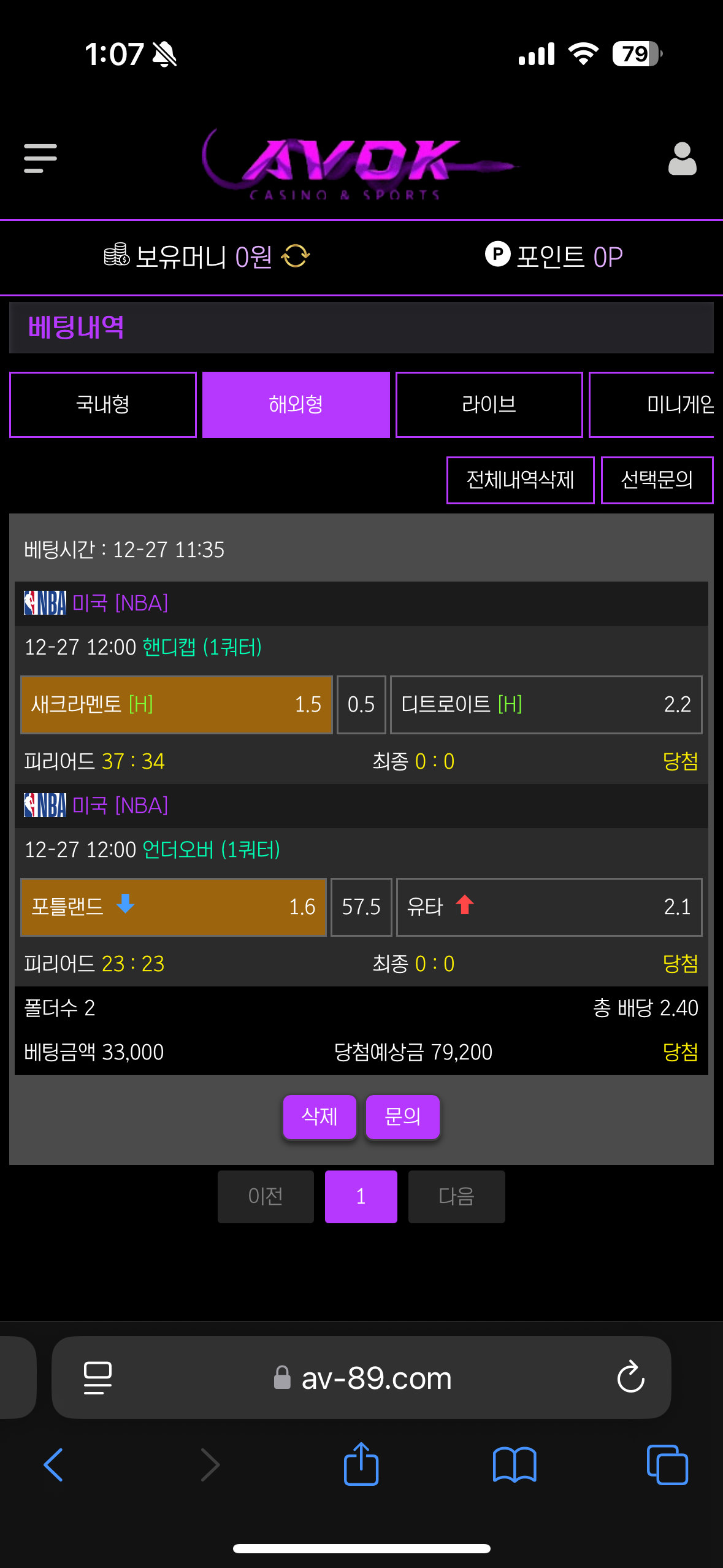Screen dimensions: 723x1568
Task: Go to next page with 다음
Action: pyautogui.click(x=456, y=1196)
